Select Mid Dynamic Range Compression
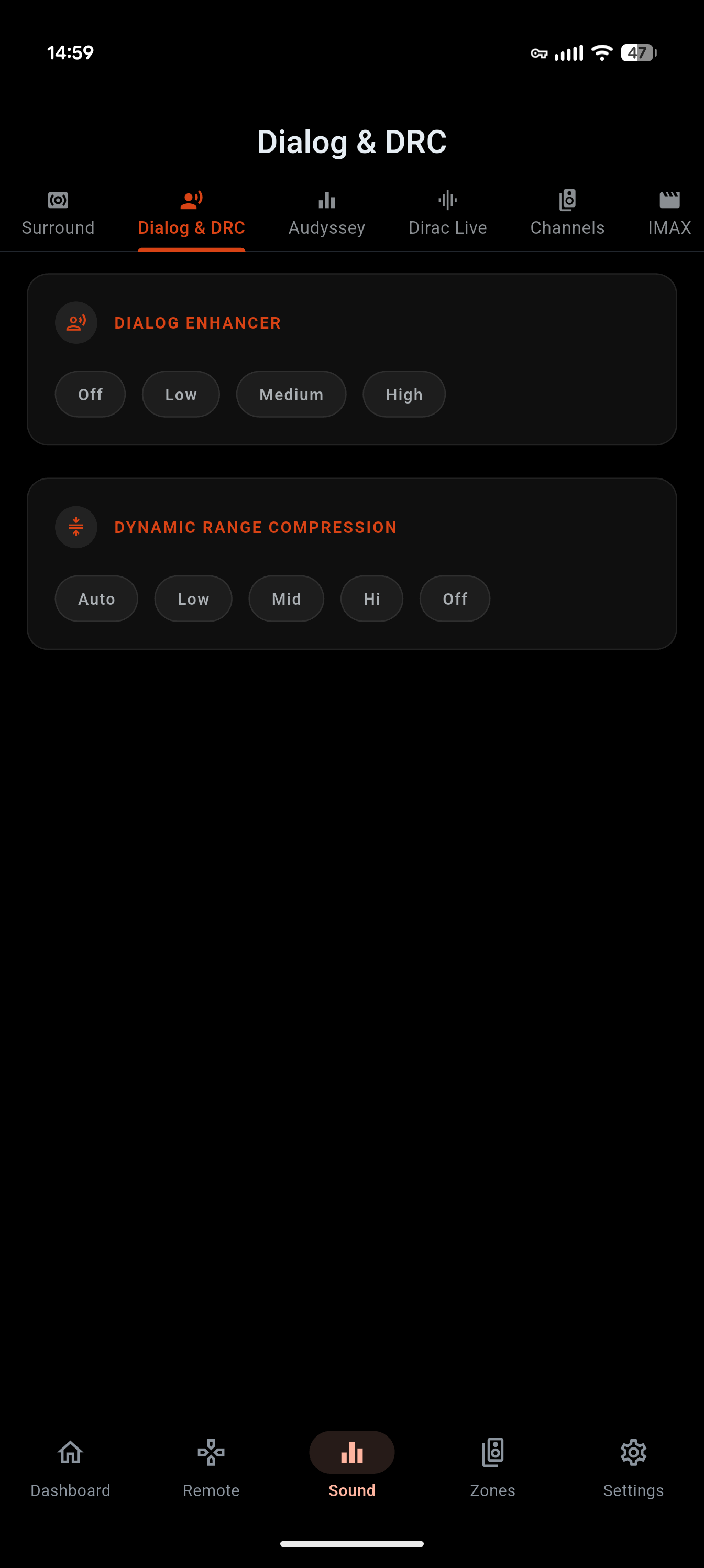Viewport: 704px width, 1568px height. 286,599
